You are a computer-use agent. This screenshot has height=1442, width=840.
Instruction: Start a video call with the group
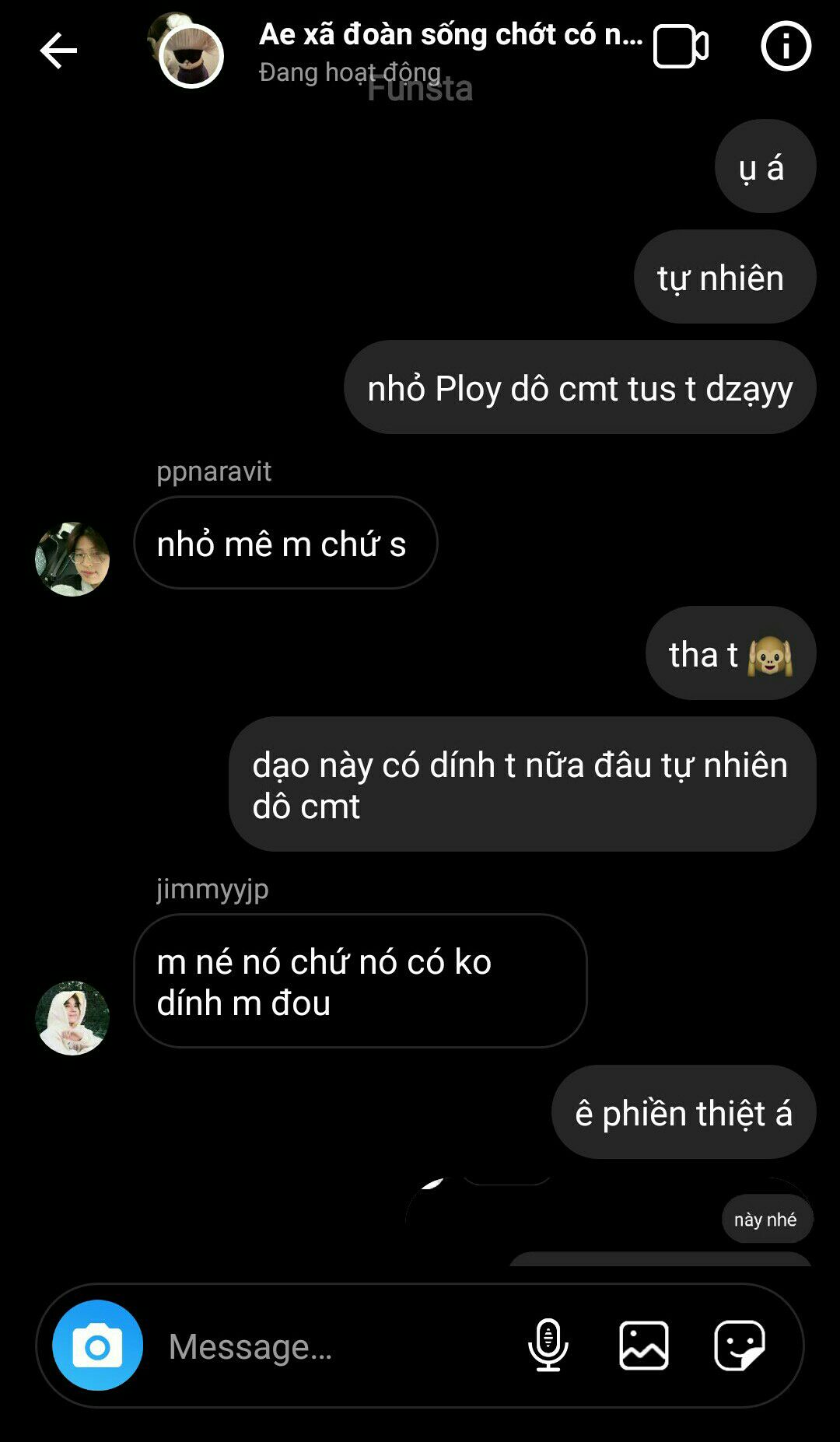[681, 47]
